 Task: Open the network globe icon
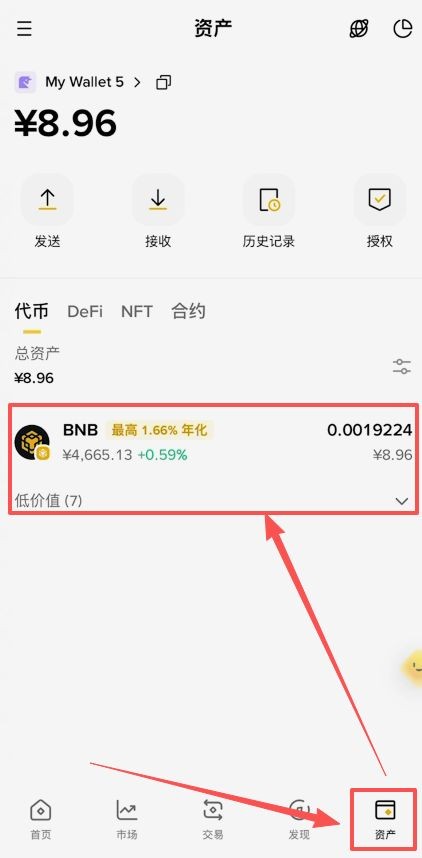click(359, 28)
